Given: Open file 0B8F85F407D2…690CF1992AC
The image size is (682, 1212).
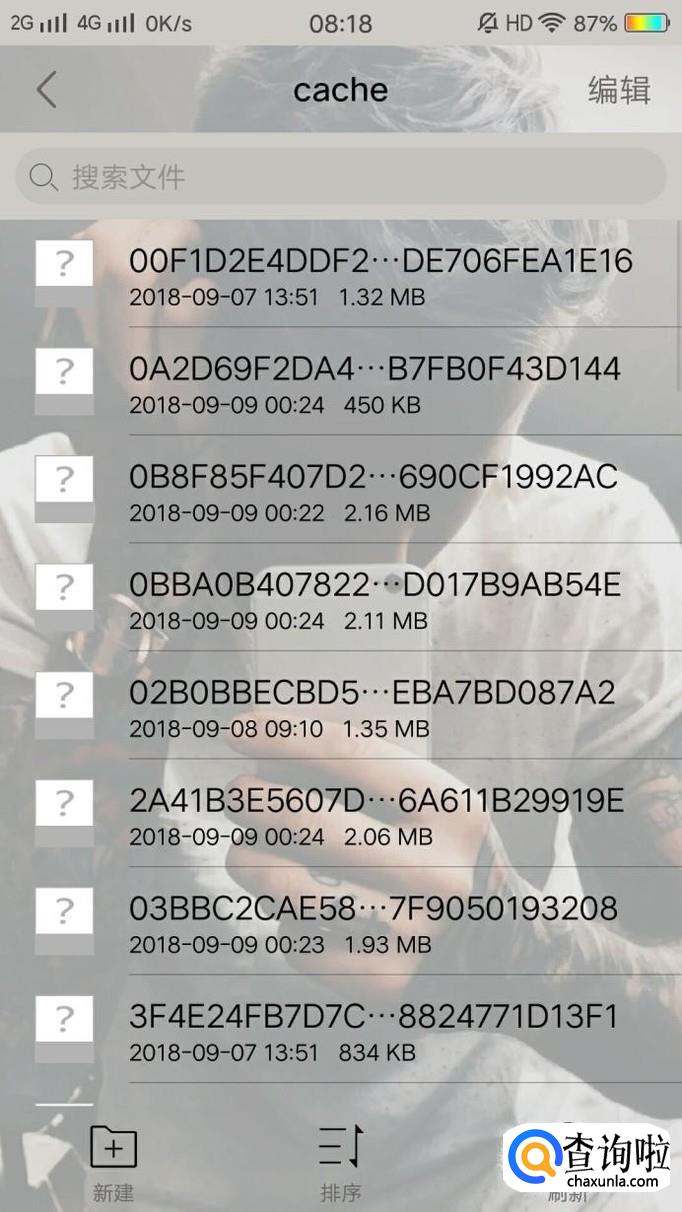Looking at the screenshot, I should pyautogui.click(x=373, y=490).
